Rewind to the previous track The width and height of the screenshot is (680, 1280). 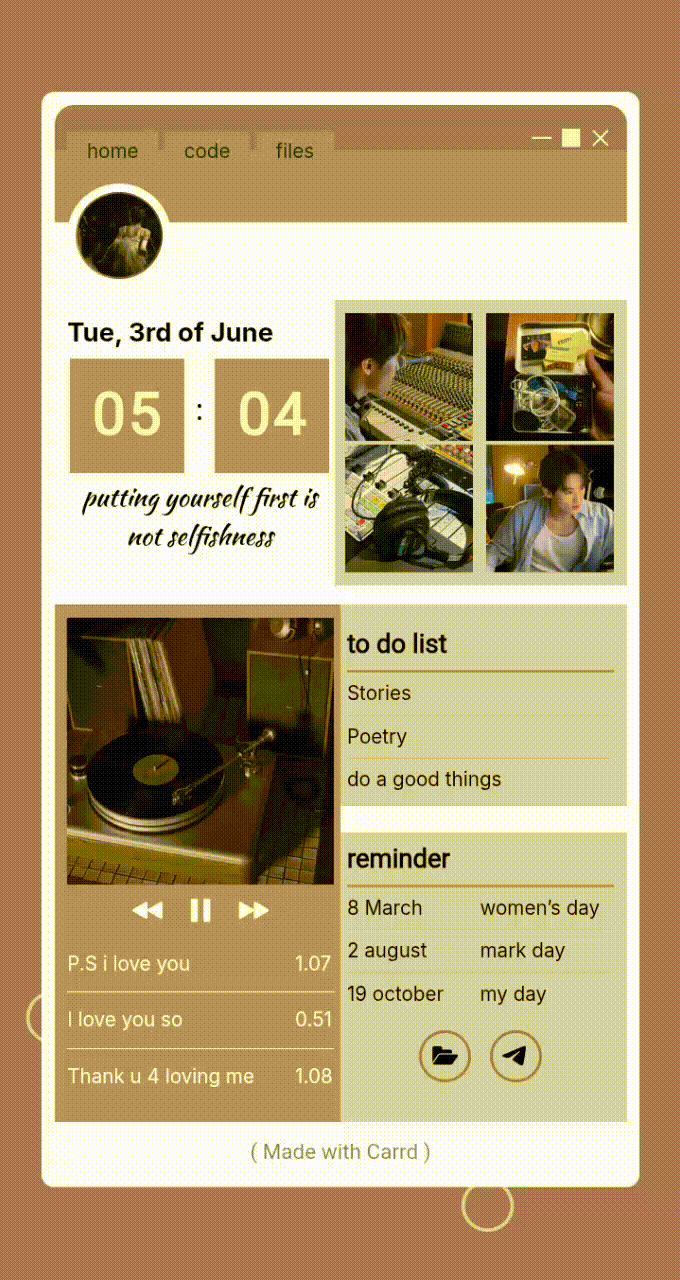147,910
